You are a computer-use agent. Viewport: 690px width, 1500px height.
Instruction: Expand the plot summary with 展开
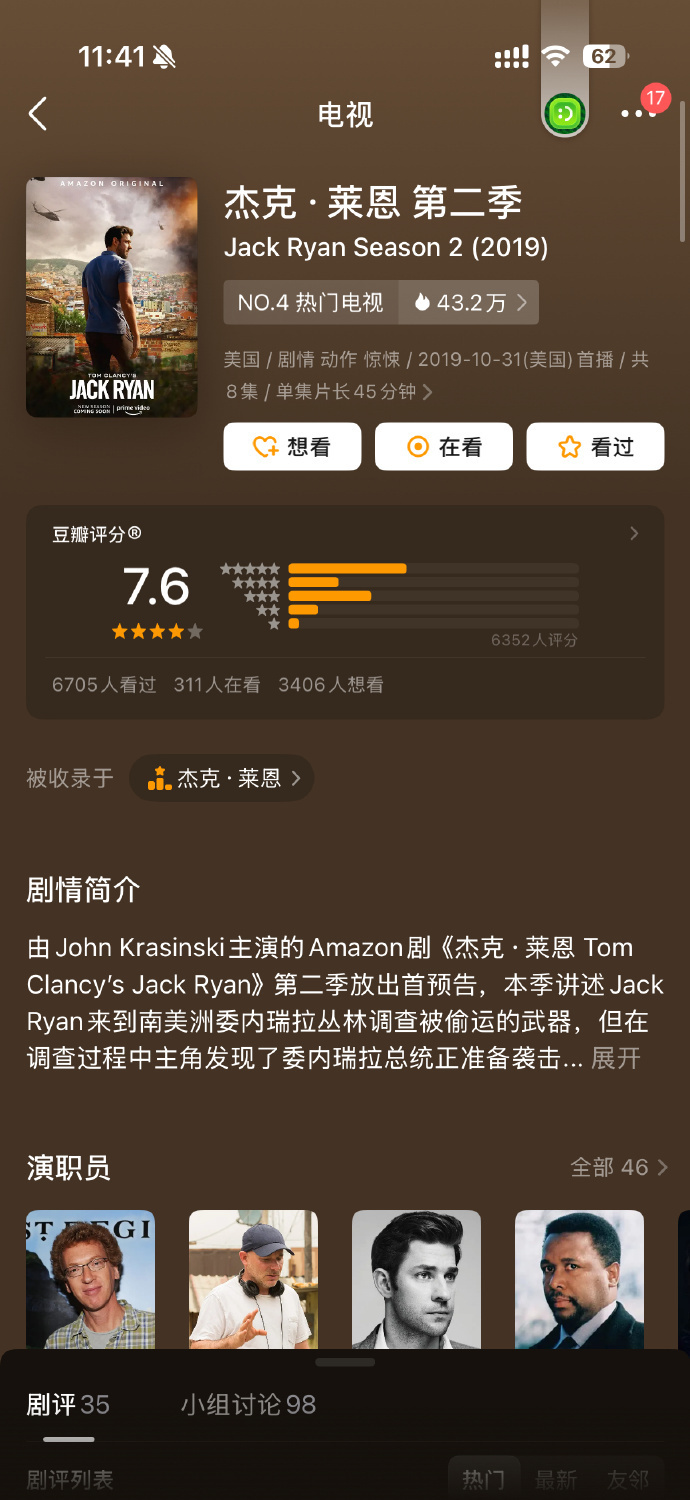coord(615,1058)
